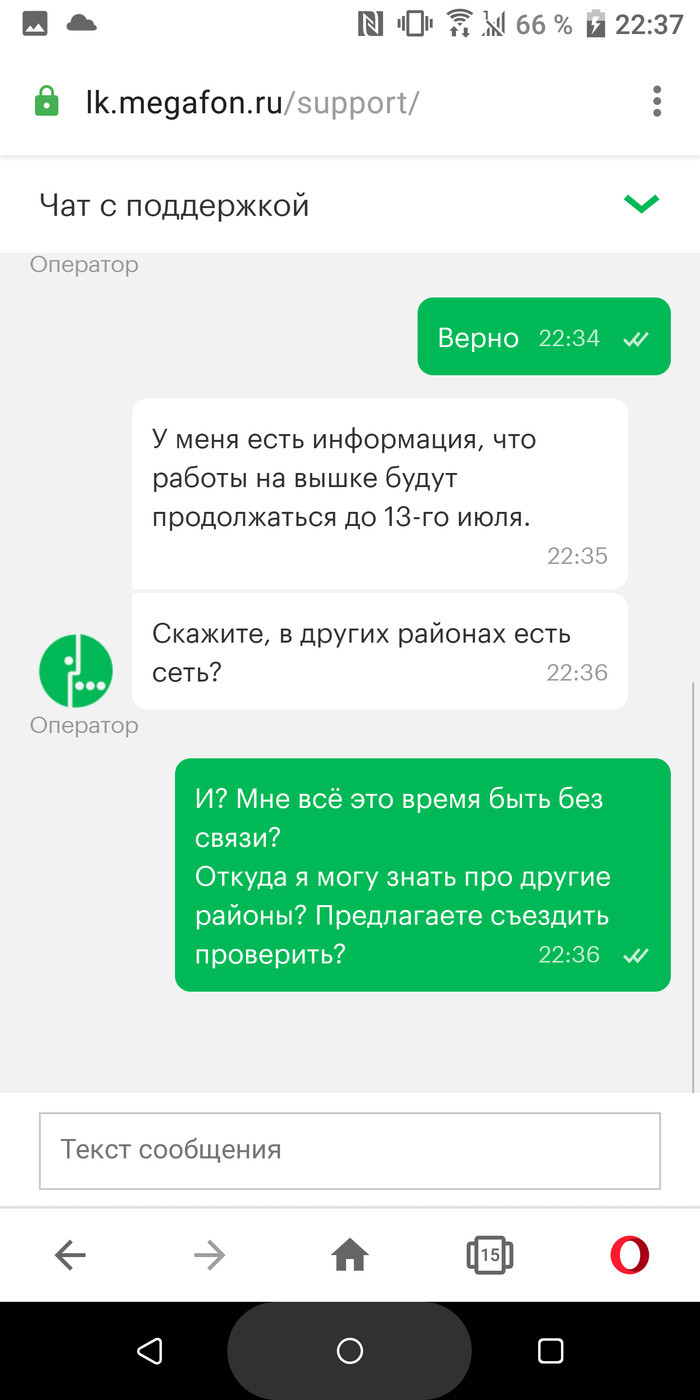Viewport: 700px width, 1400px height.
Task: Tap the system back button
Action: [150, 1351]
